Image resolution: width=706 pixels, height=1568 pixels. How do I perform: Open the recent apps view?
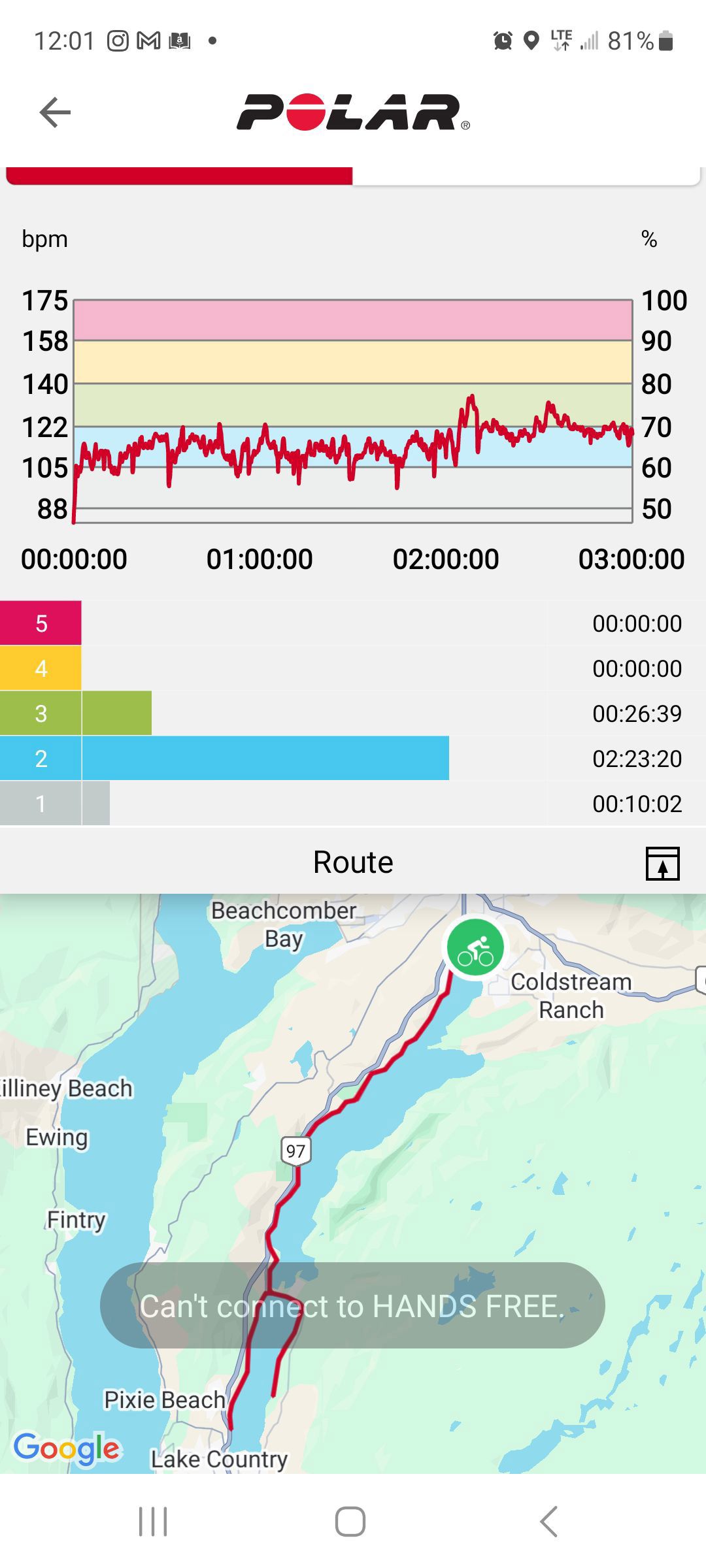(x=153, y=1522)
